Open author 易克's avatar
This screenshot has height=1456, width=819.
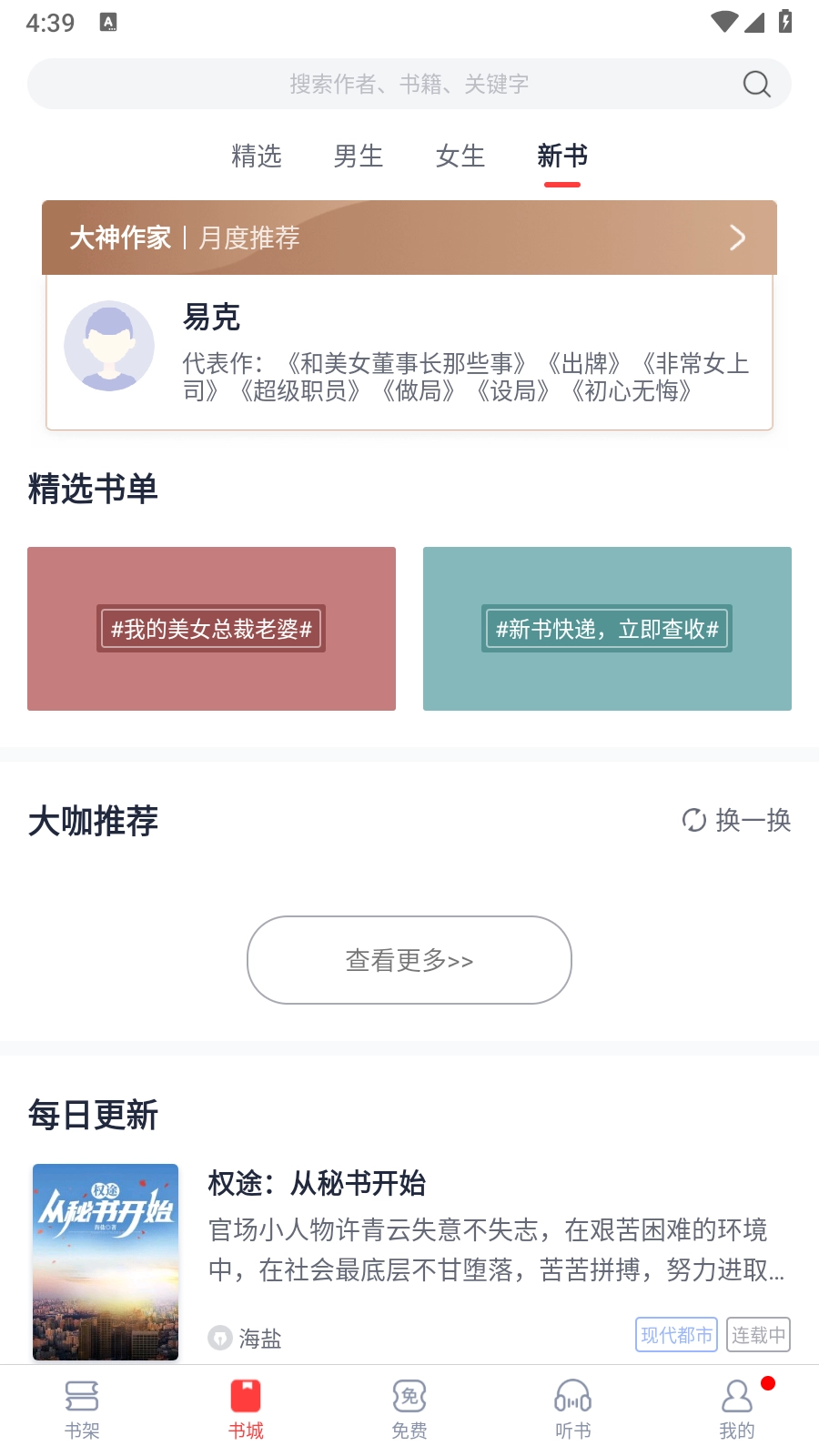pos(109,347)
